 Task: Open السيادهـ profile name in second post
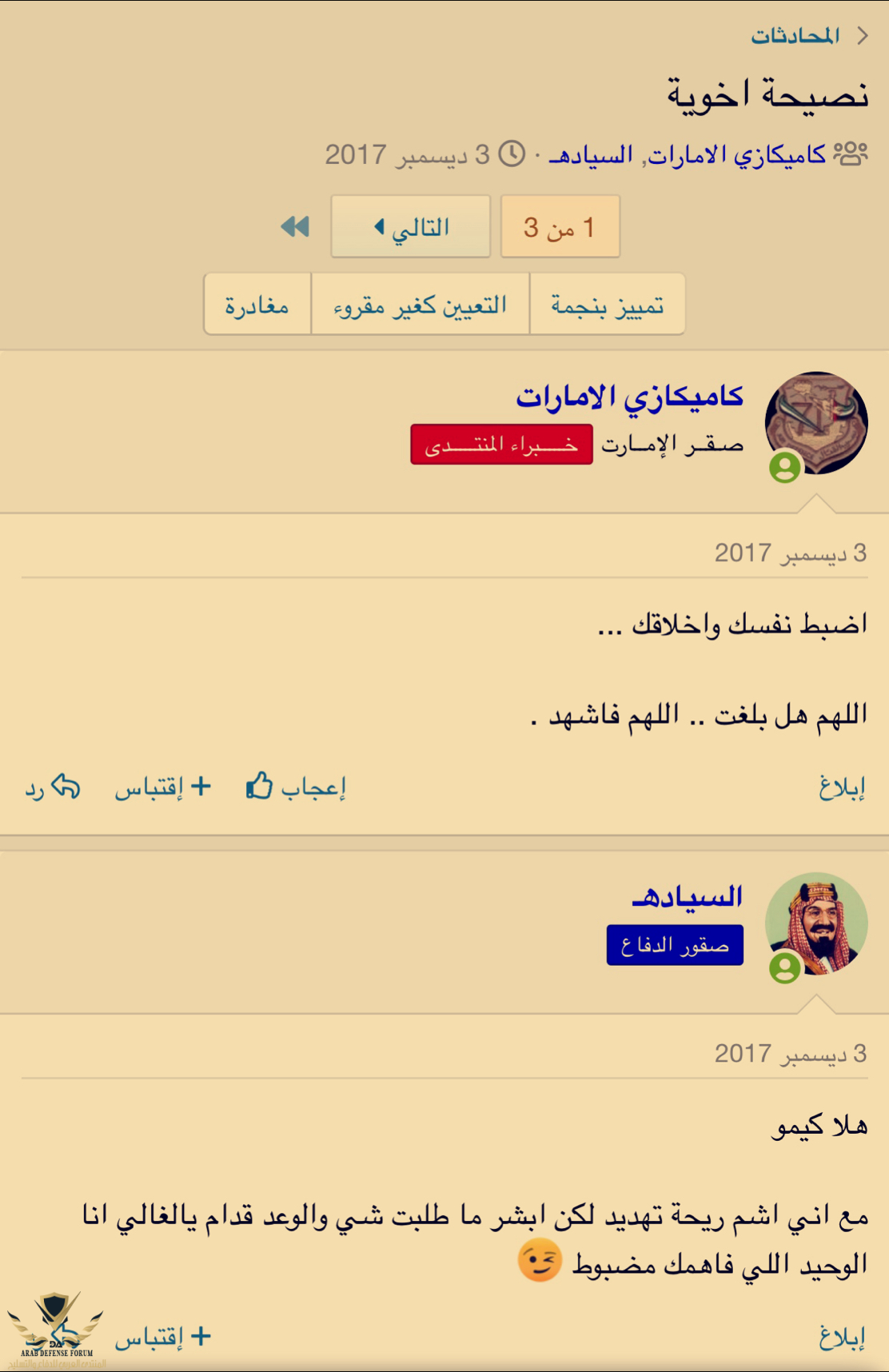688,896
